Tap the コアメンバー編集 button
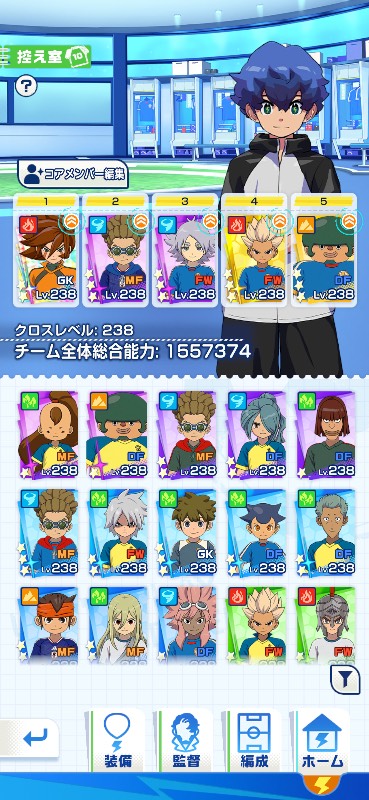369x800 pixels. pyautogui.click(x=72, y=174)
